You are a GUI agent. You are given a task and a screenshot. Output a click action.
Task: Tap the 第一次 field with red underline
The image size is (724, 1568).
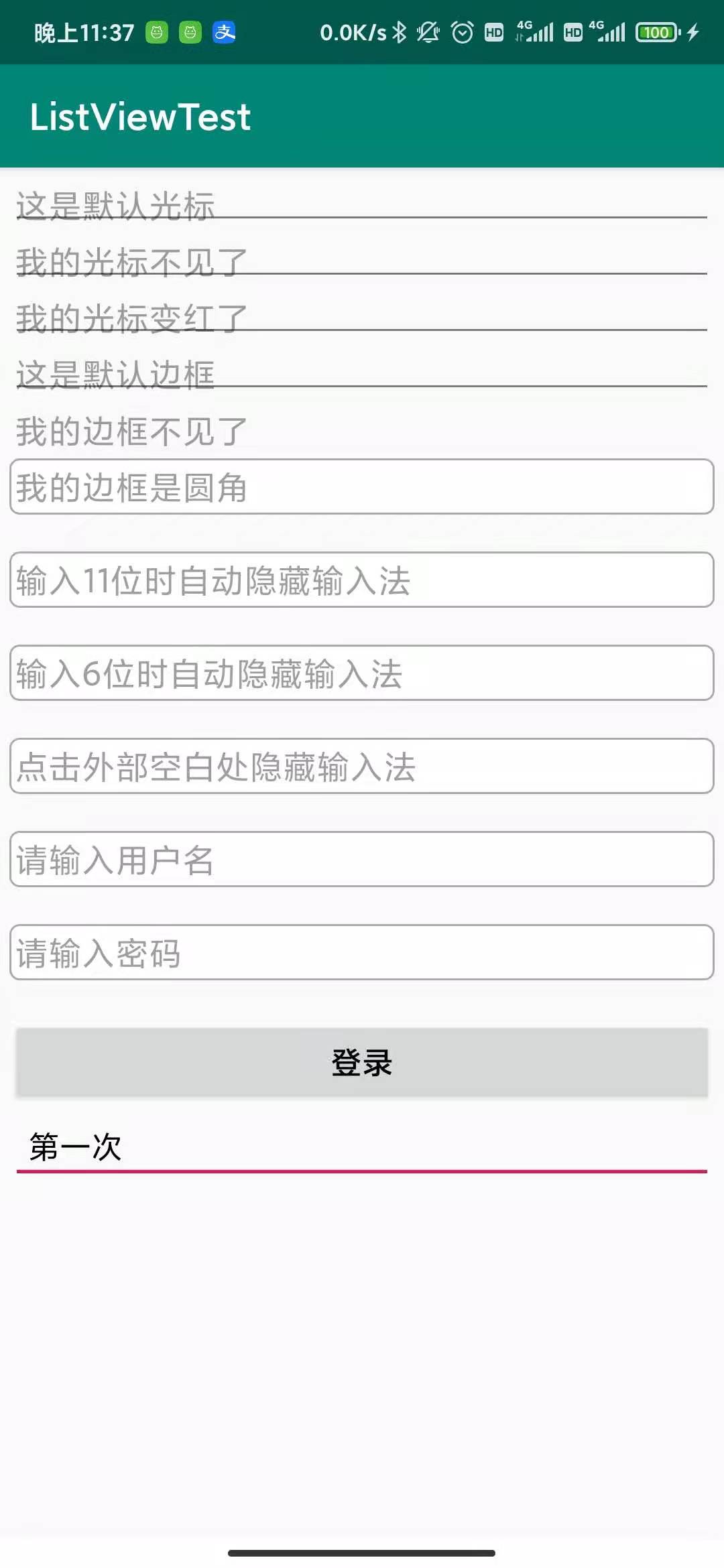pyautogui.click(x=362, y=1147)
